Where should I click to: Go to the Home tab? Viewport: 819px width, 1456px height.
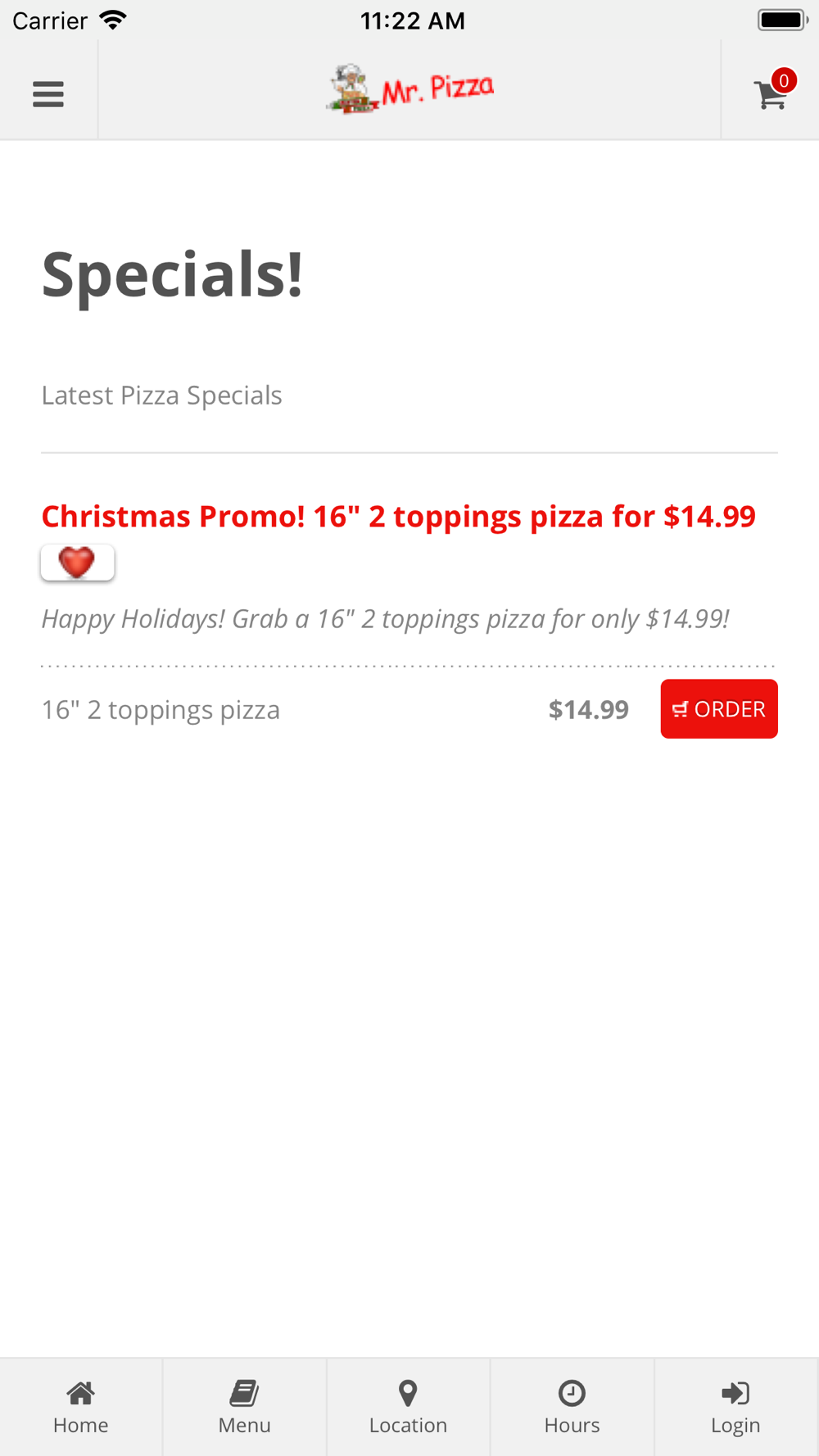point(81,1408)
